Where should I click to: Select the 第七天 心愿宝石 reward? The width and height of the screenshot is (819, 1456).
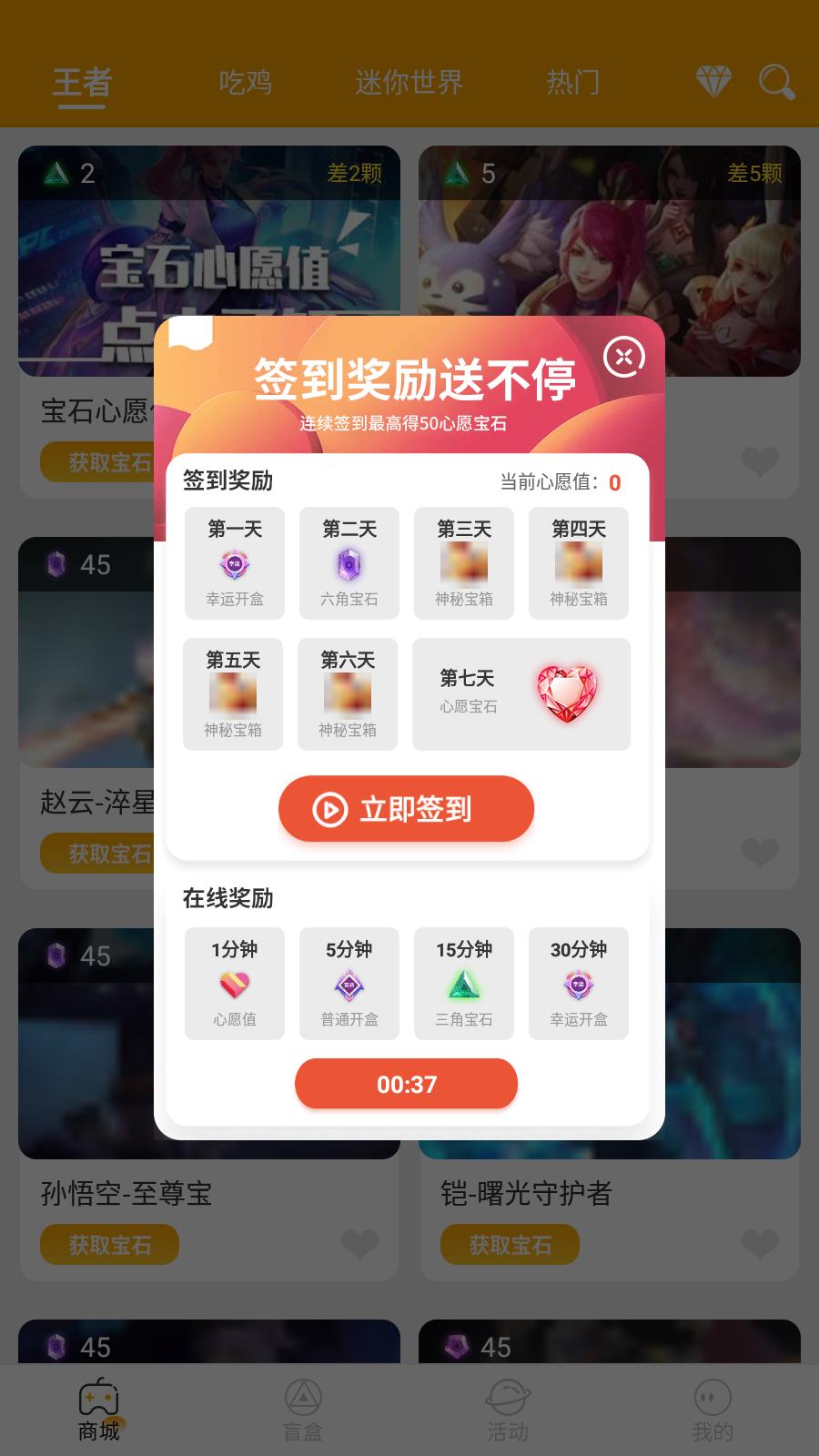coord(521,694)
